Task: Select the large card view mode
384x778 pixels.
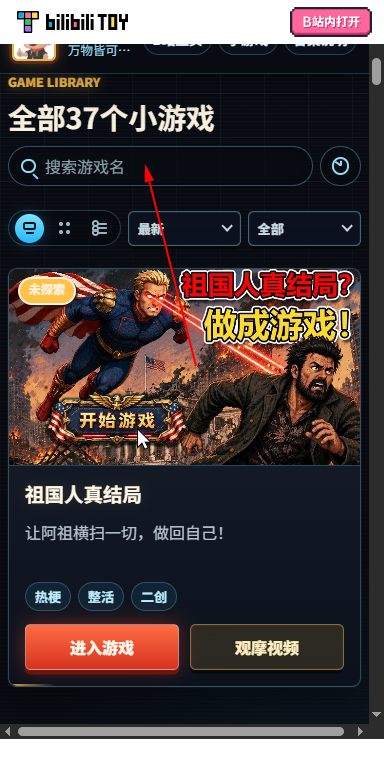Action: [29, 228]
